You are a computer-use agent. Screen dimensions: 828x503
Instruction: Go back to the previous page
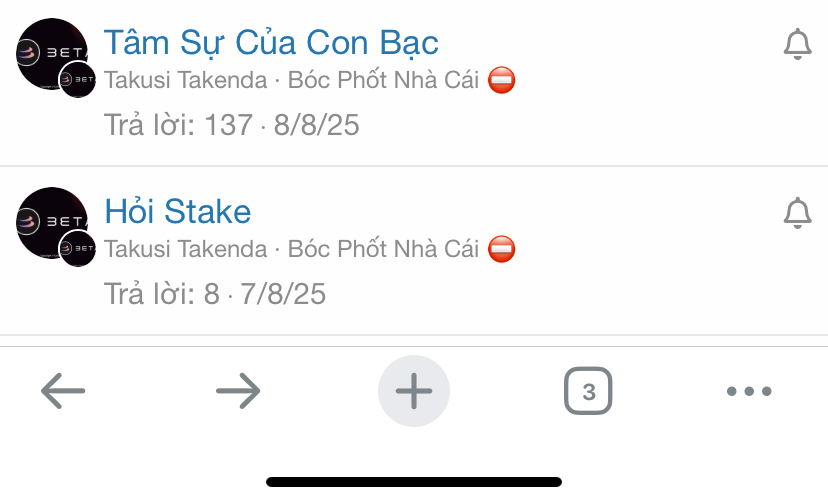[63, 391]
